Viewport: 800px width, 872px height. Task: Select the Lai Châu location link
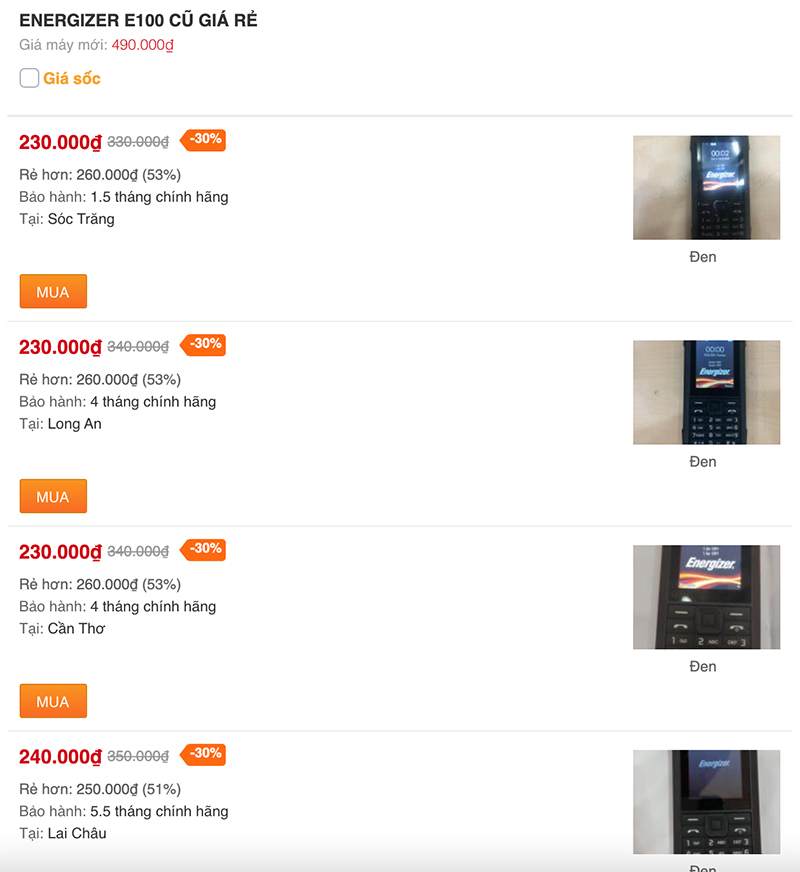[x=75, y=833]
